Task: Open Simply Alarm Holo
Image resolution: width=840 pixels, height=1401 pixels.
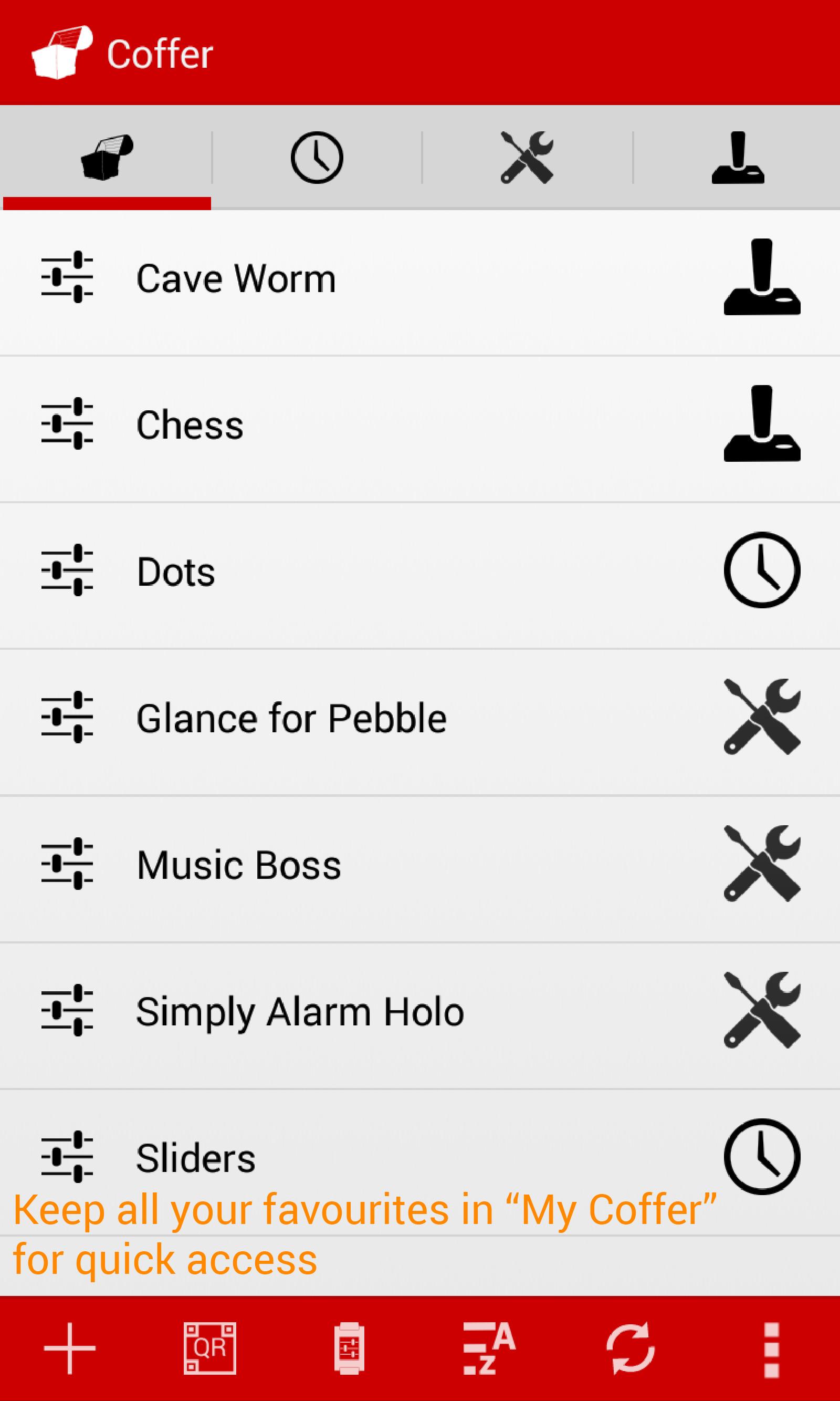Action: click(x=300, y=1012)
